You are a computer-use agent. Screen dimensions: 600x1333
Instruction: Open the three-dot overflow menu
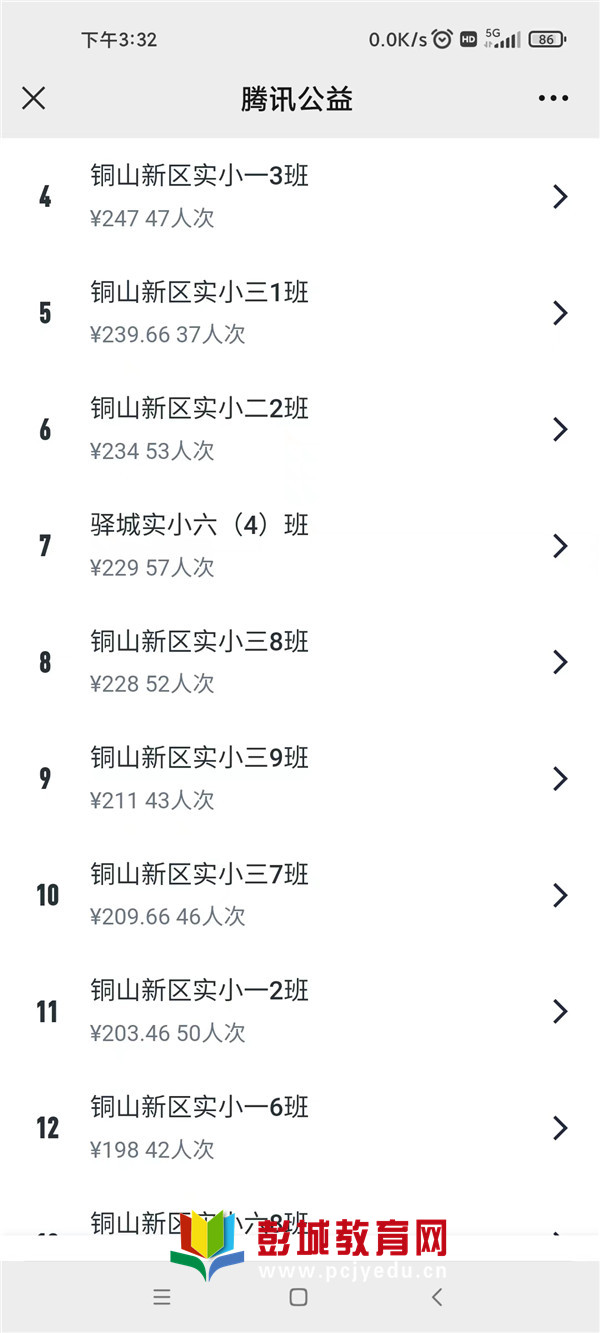(x=553, y=98)
